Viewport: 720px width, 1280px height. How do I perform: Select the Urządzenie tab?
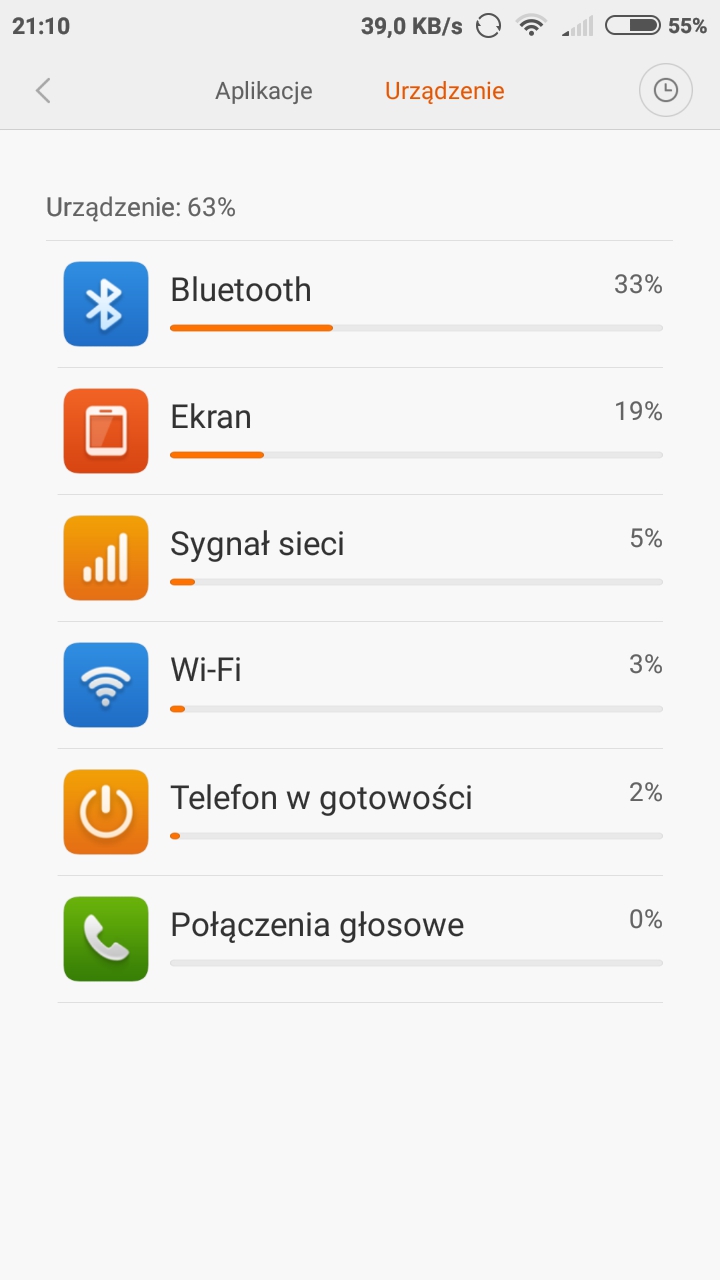(444, 91)
